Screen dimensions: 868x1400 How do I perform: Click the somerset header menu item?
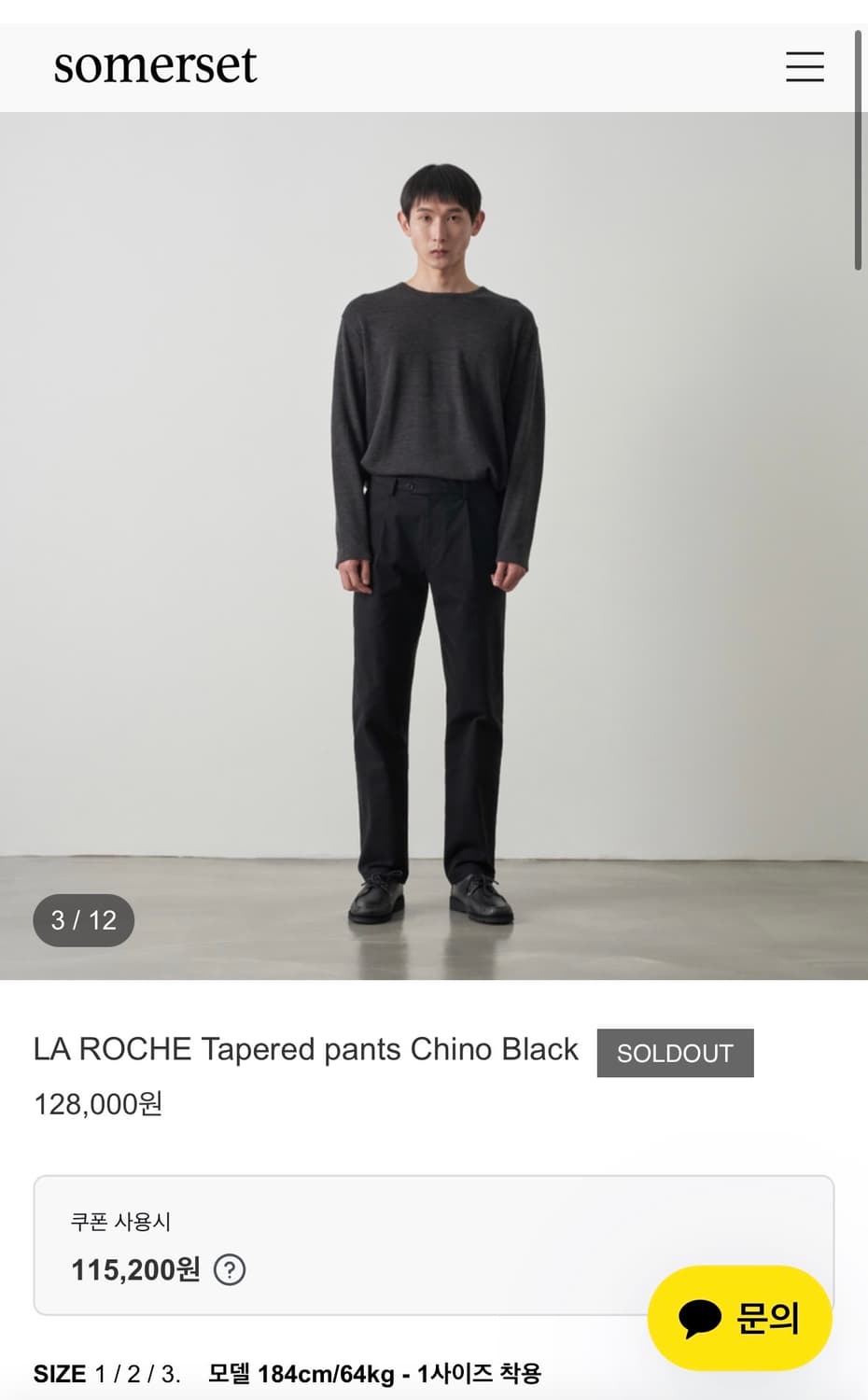point(155,66)
